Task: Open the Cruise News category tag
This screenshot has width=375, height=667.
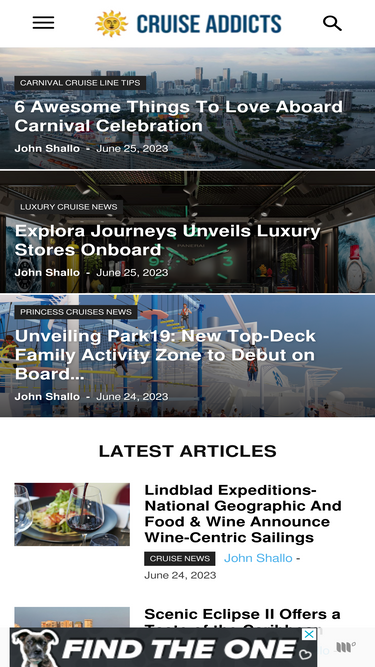Action: coord(179,559)
